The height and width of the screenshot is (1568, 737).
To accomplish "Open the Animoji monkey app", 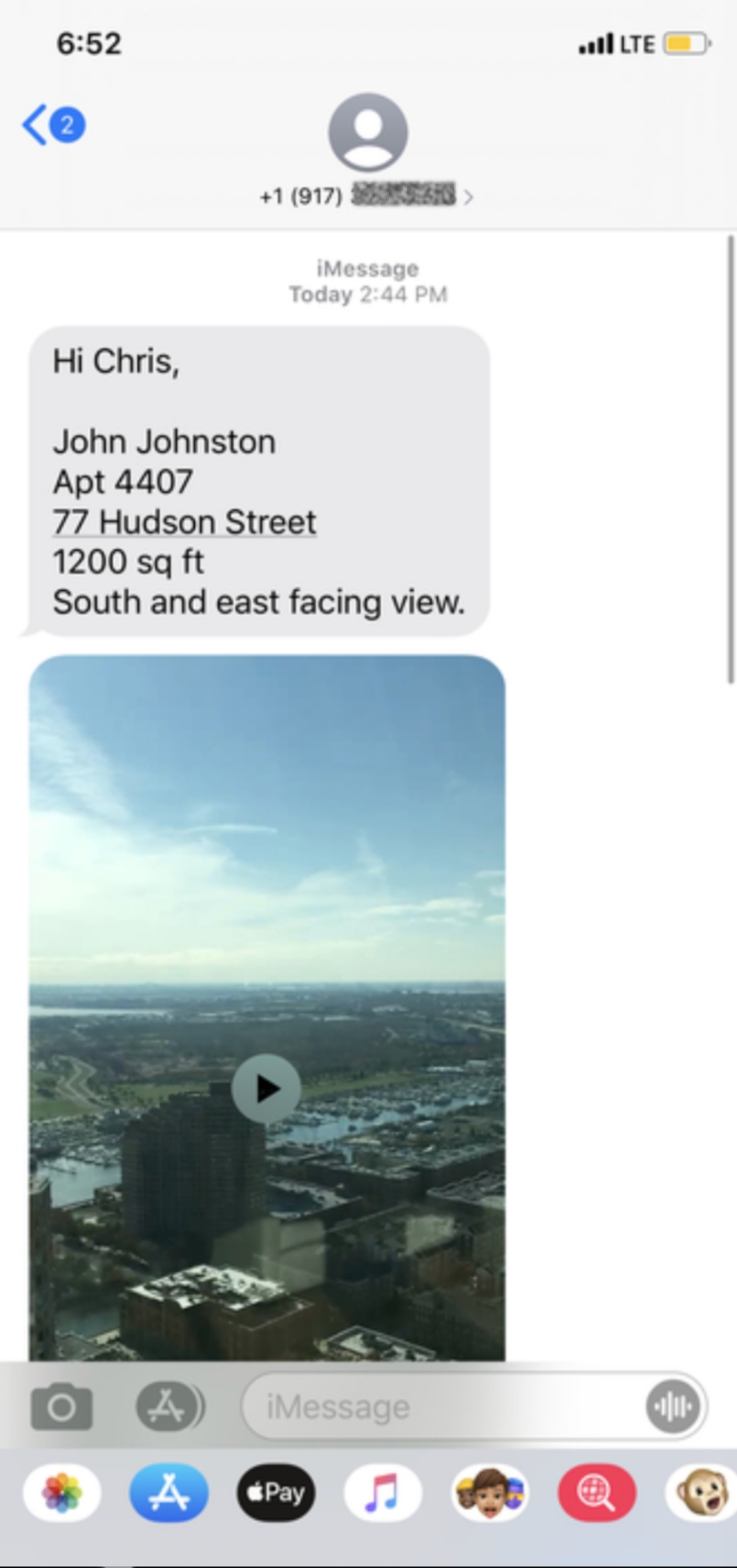I will click(x=702, y=1492).
